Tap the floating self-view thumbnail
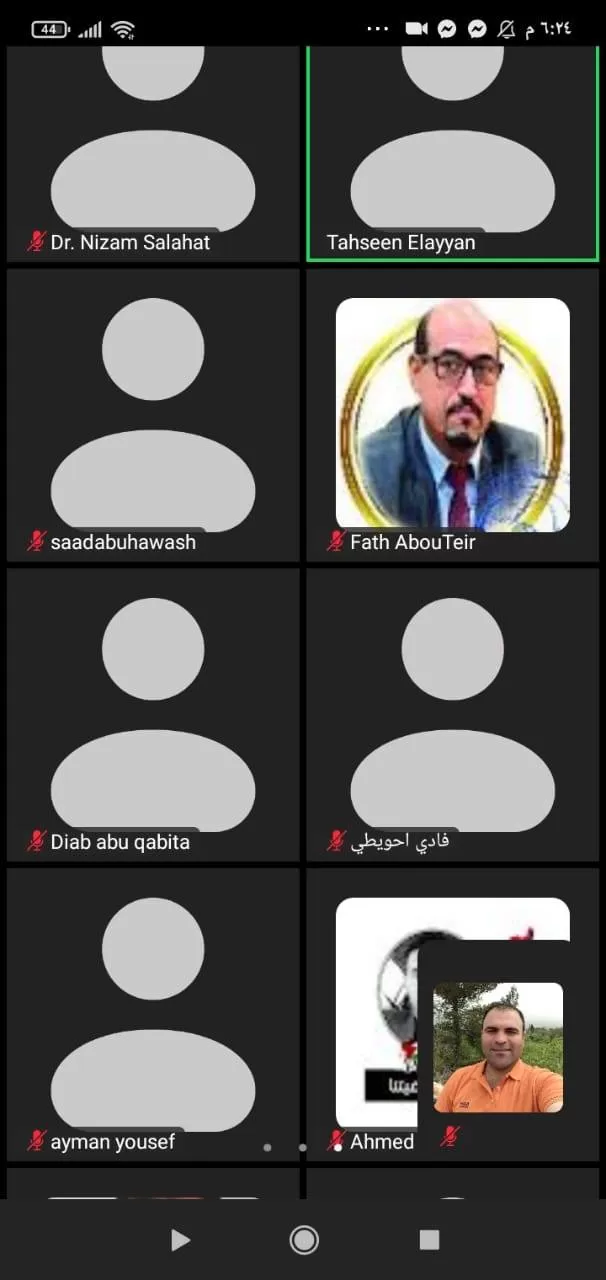 point(497,1047)
